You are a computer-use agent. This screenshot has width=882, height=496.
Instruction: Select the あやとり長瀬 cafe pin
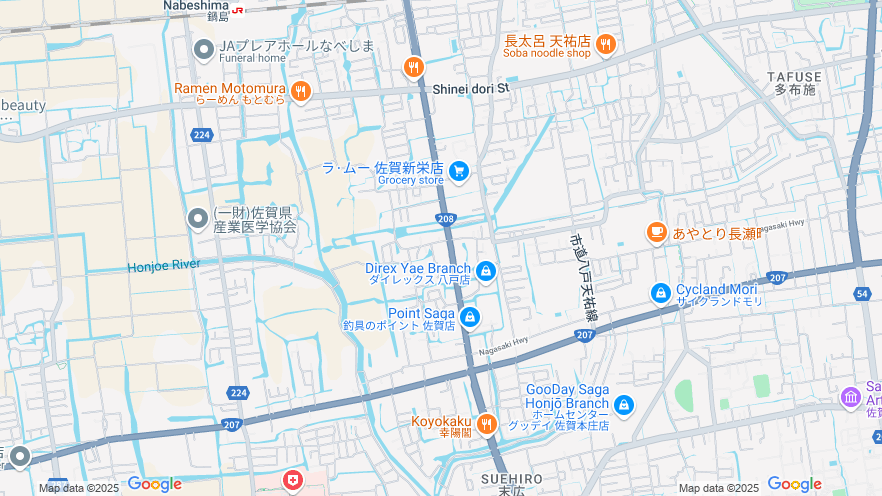click(656, 233)
